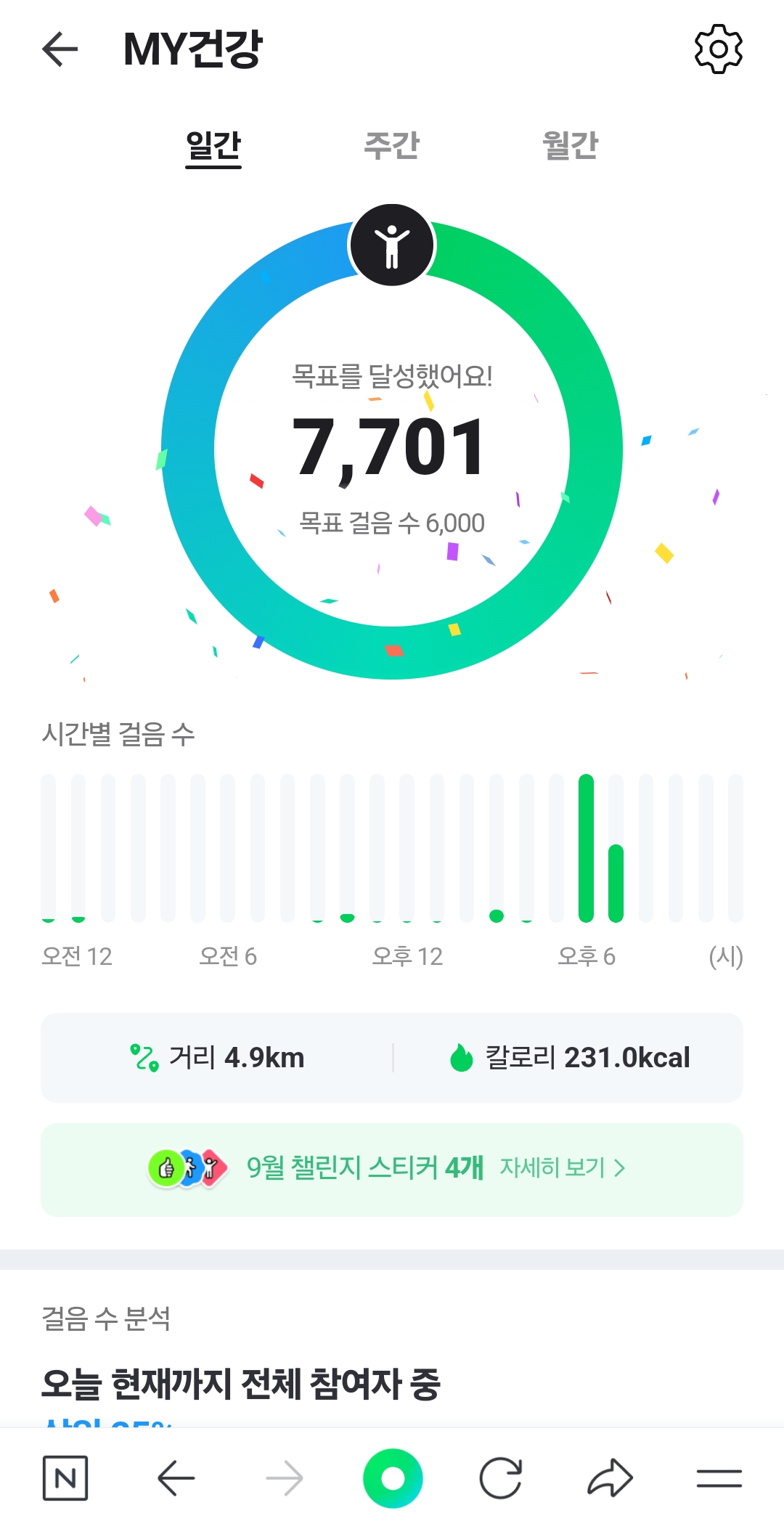This screenshot has width=784, height=1529.
Task: Open the settings gear
Action: (x=718, y=49)
